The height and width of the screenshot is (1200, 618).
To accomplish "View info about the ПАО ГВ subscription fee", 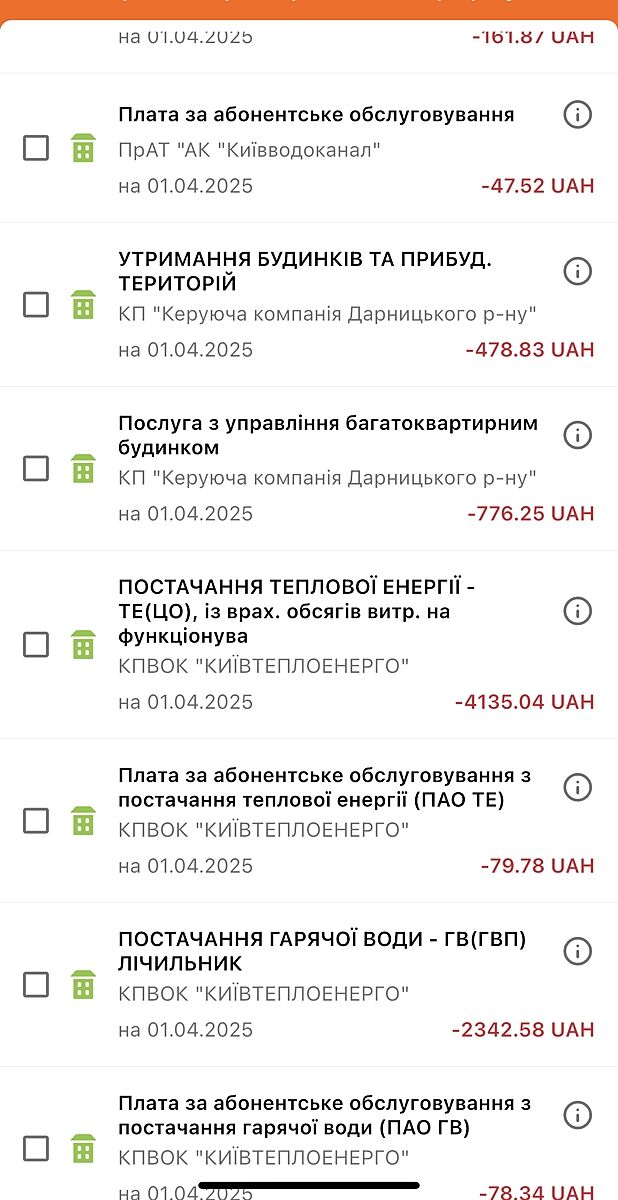I will pyautogui.click(x=577, y=1115).
